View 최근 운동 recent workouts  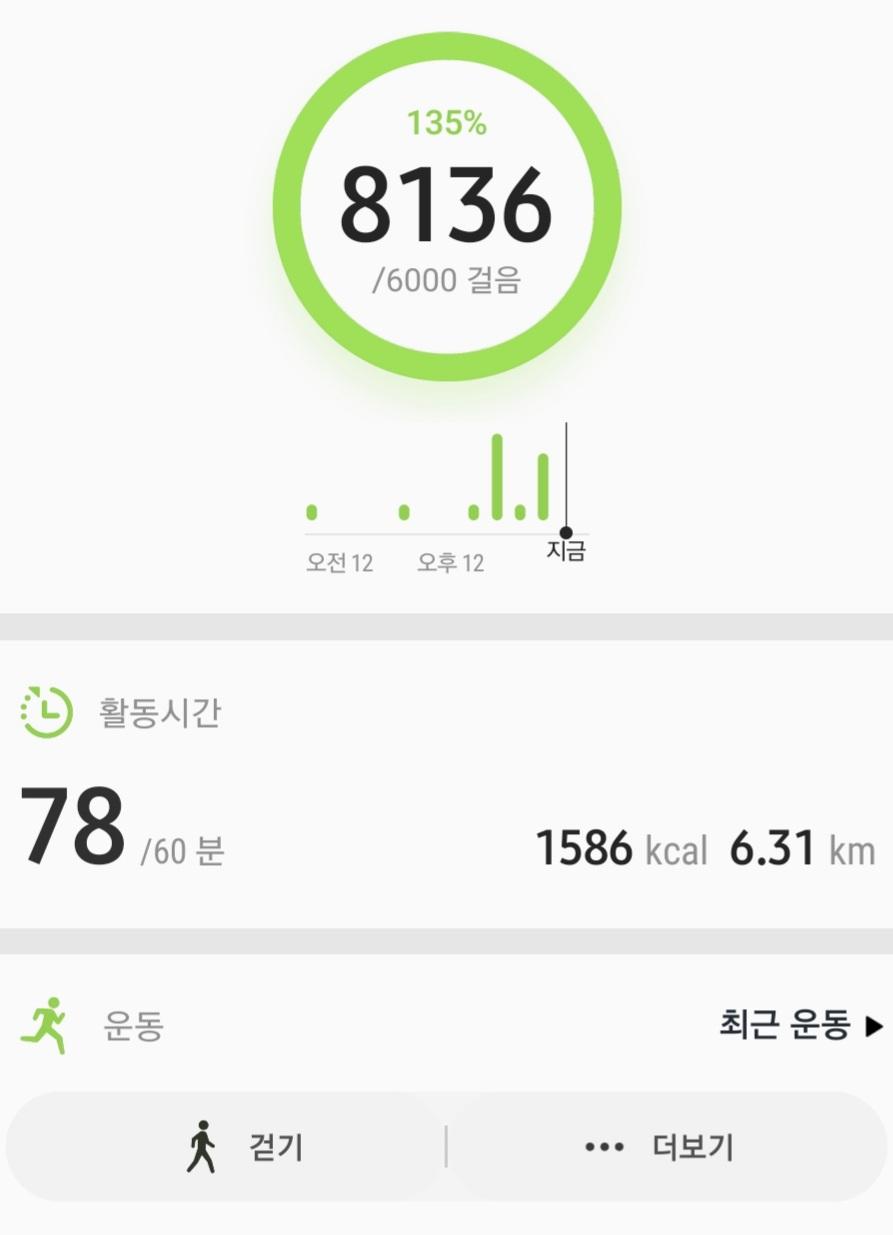tap(800, 1025)
